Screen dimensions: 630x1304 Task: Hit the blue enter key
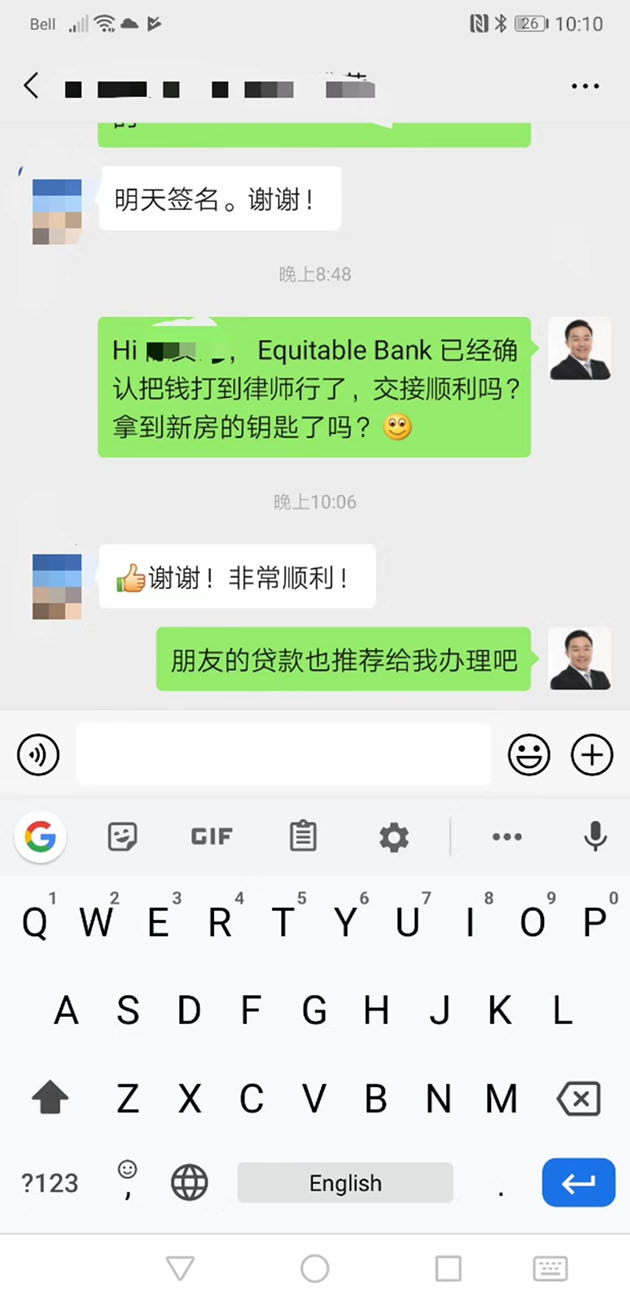pyautogui.click(x=578, y=1183)
